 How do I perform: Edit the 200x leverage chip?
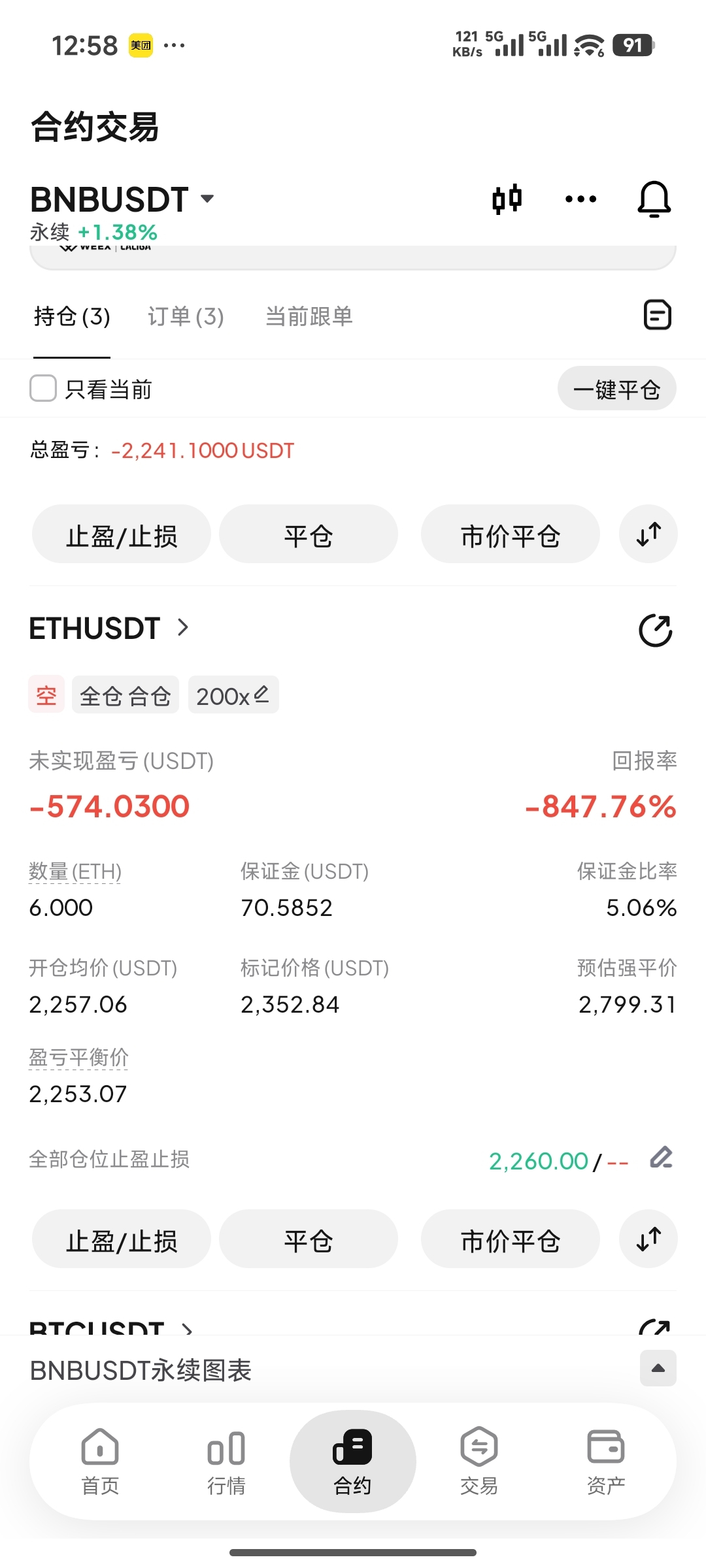233,694
